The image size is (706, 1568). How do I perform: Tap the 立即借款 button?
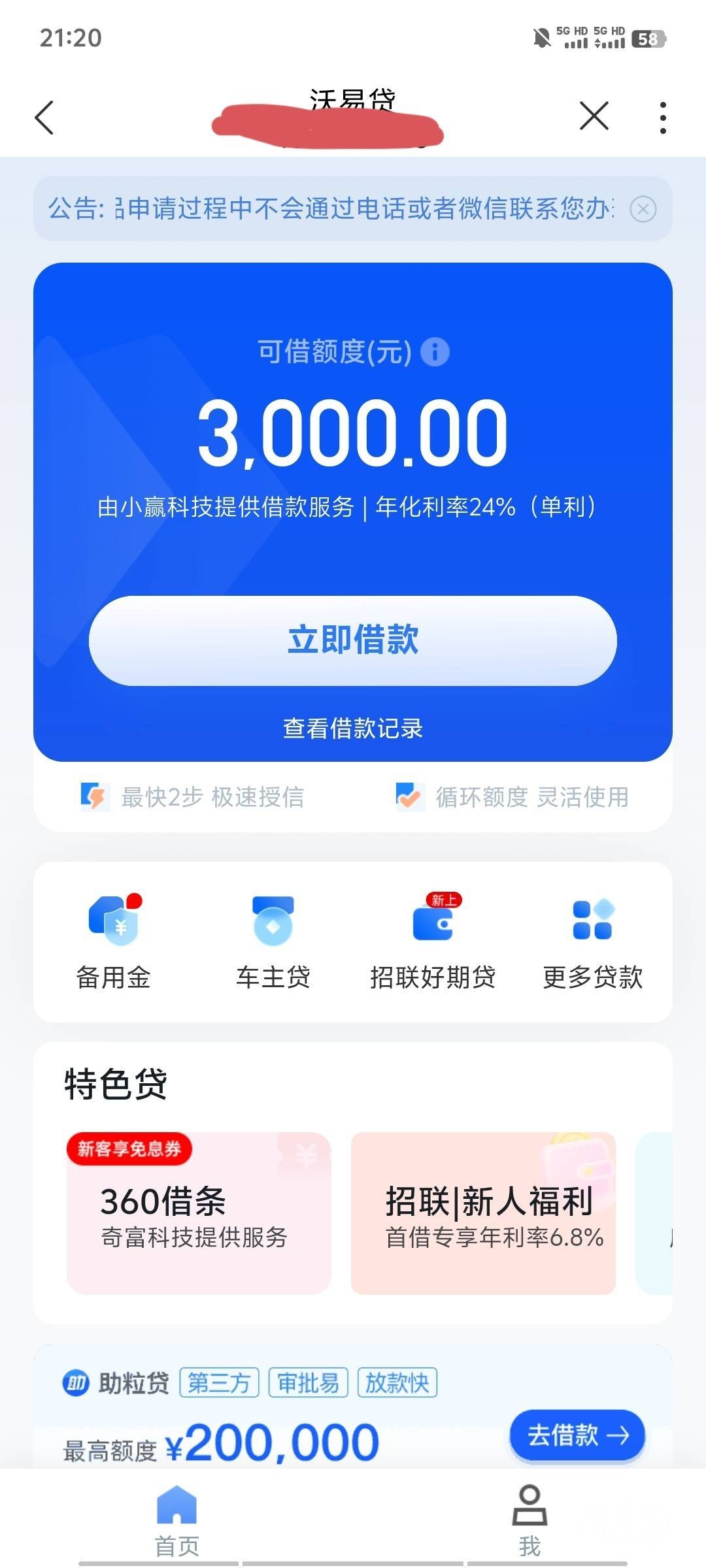point(353,640)
